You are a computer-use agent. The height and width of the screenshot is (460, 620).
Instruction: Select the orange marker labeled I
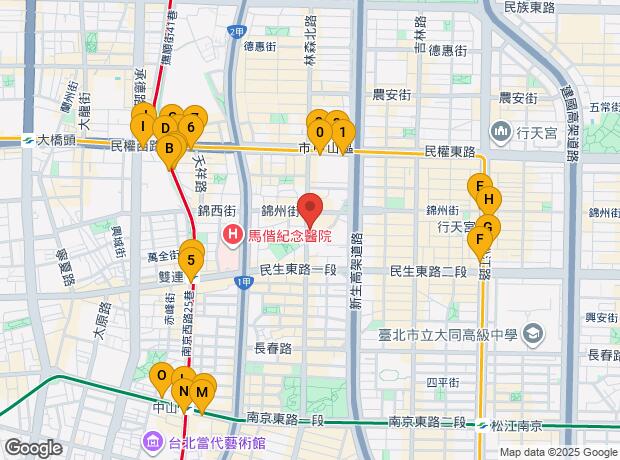144,126
